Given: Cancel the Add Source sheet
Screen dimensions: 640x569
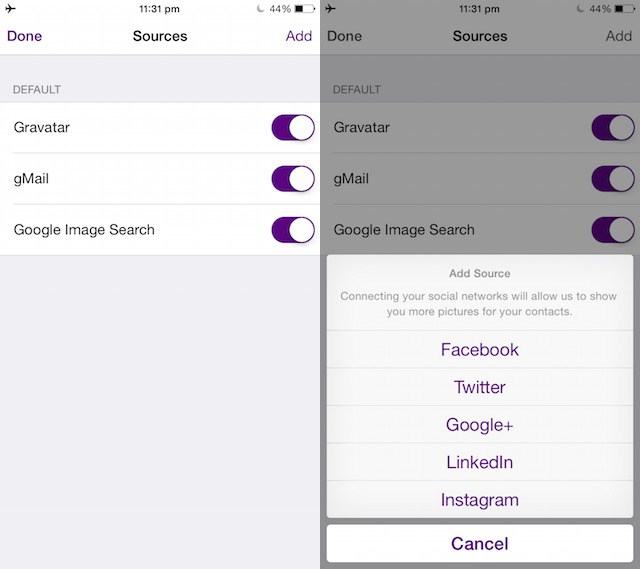Looking at the screenshot, I should click(x=480, y=544).
